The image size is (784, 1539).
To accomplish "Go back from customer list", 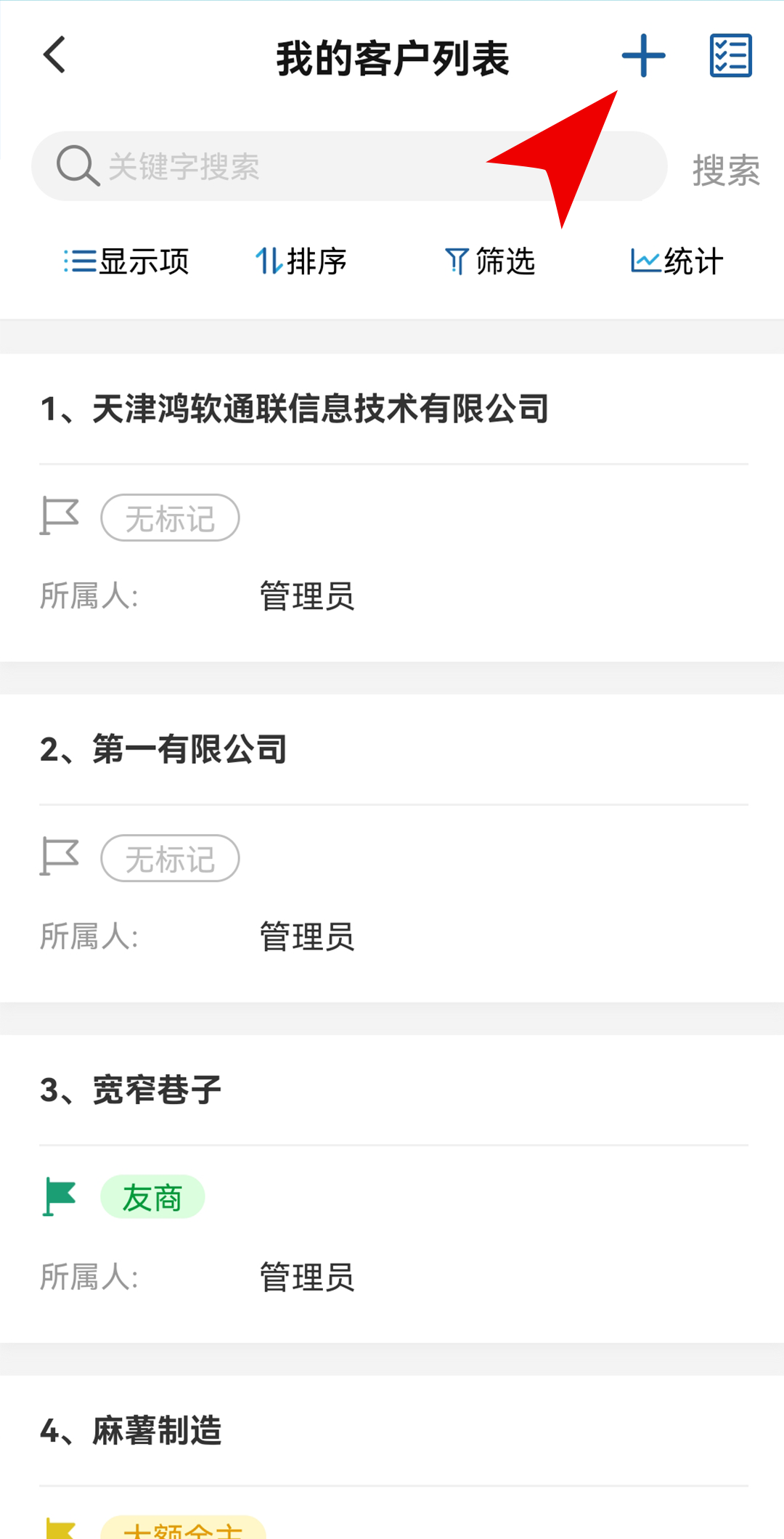I will 55,55.
